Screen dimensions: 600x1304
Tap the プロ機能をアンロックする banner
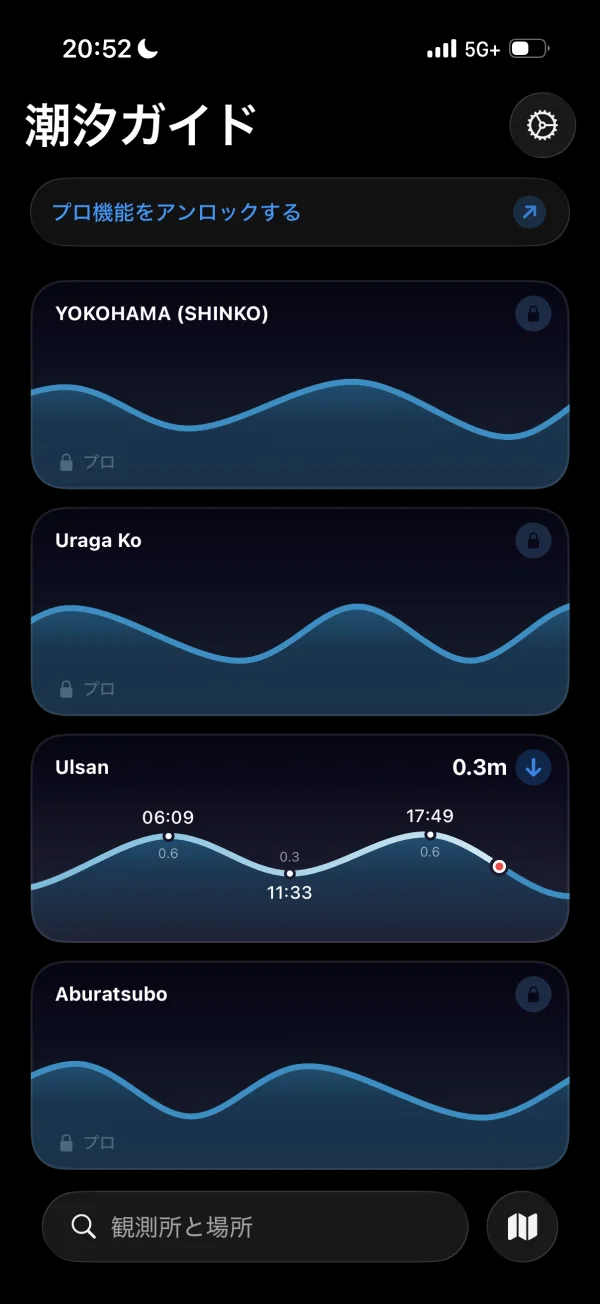click(300, 212)
